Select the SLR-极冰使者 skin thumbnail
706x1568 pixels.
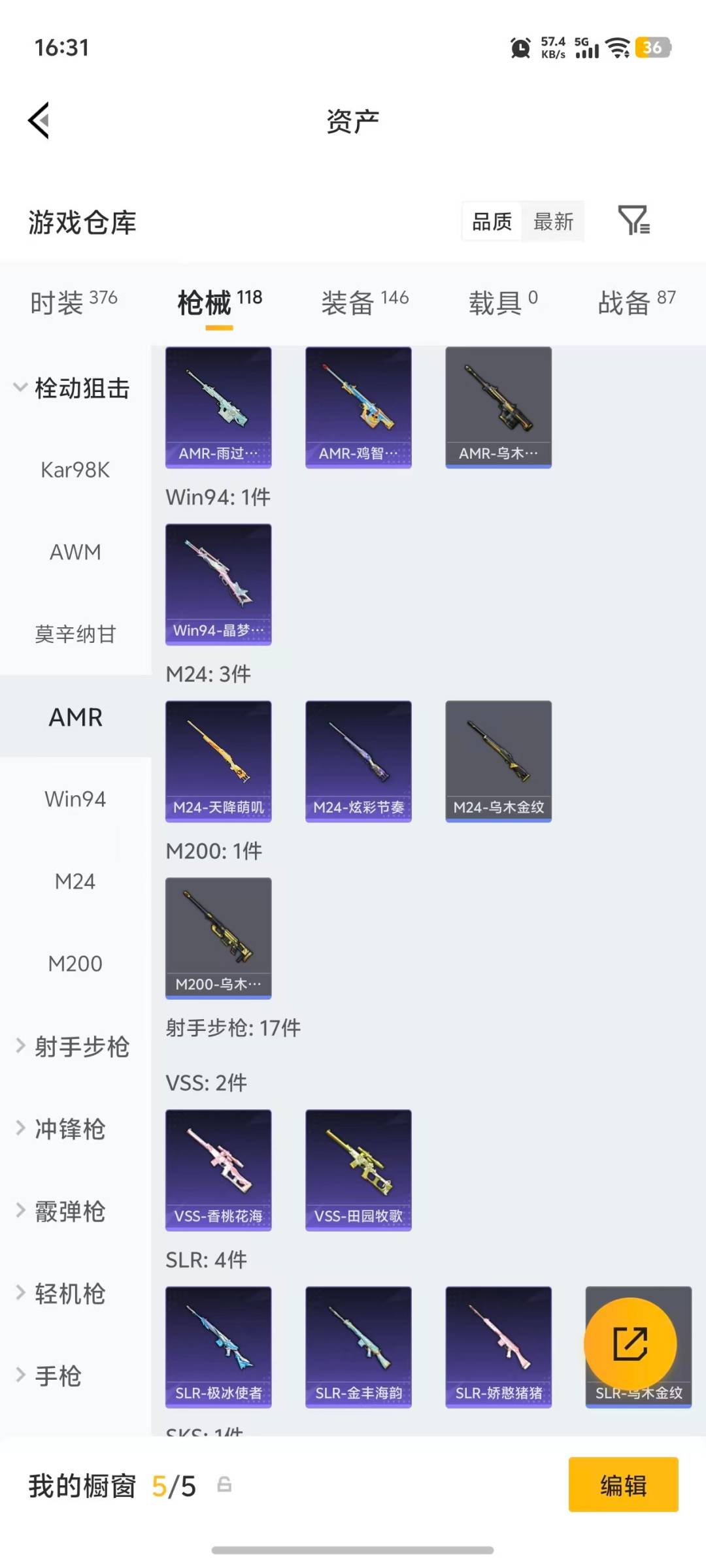(218, 1346)
